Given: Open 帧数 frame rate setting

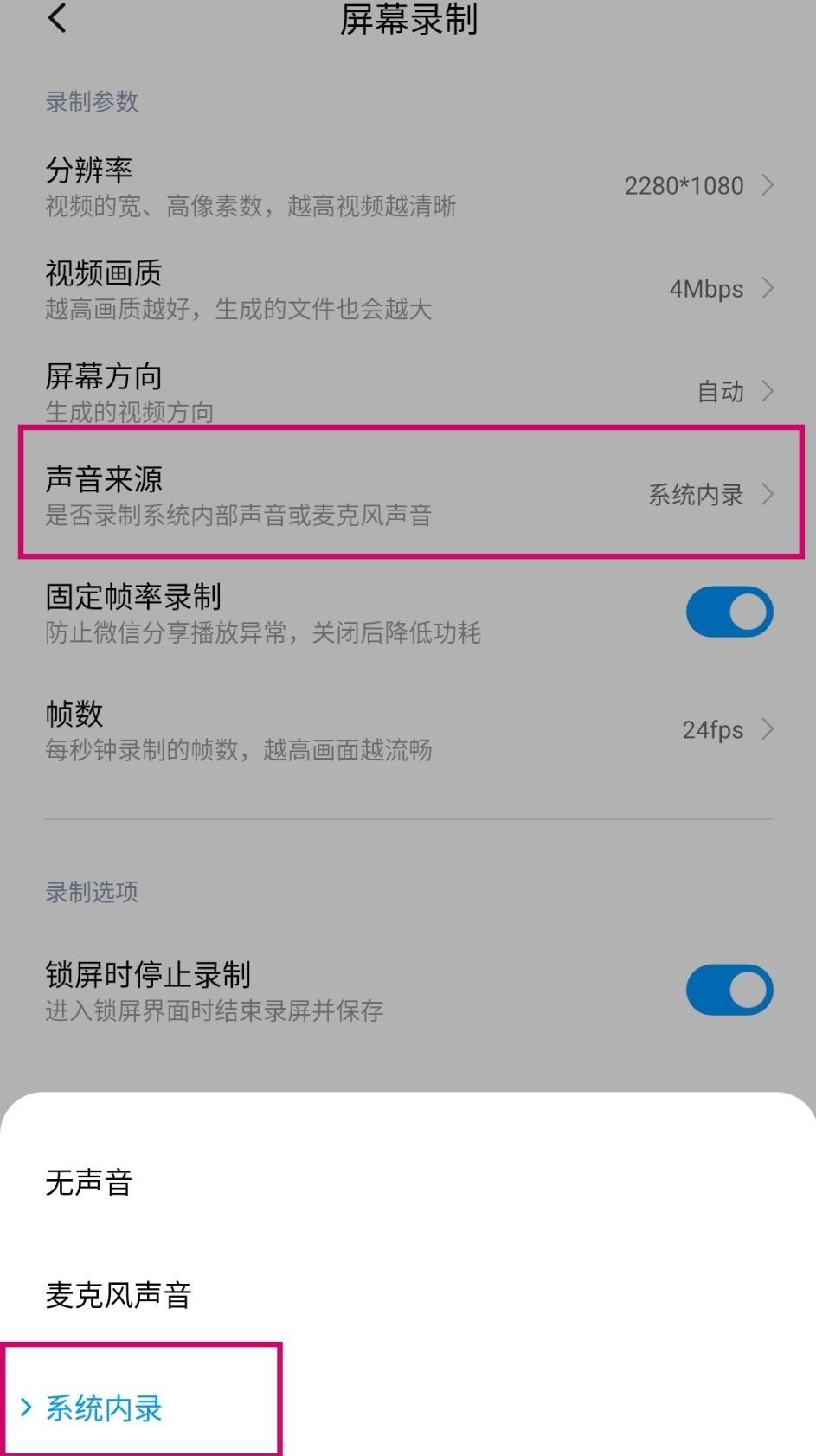Looking at the screenshot, I should 408,729.
